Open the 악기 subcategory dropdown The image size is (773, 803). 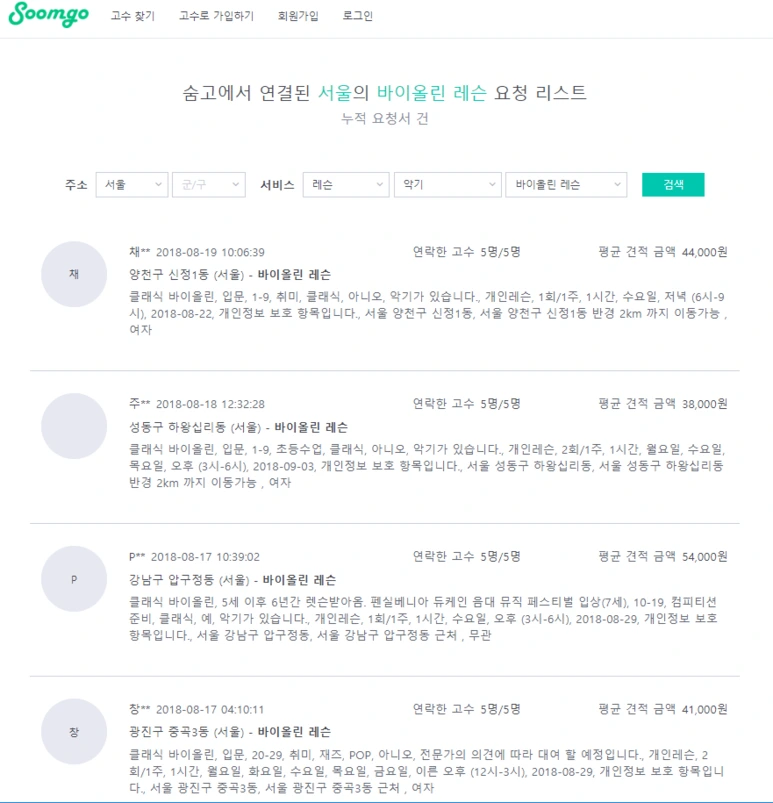point(448,184)
